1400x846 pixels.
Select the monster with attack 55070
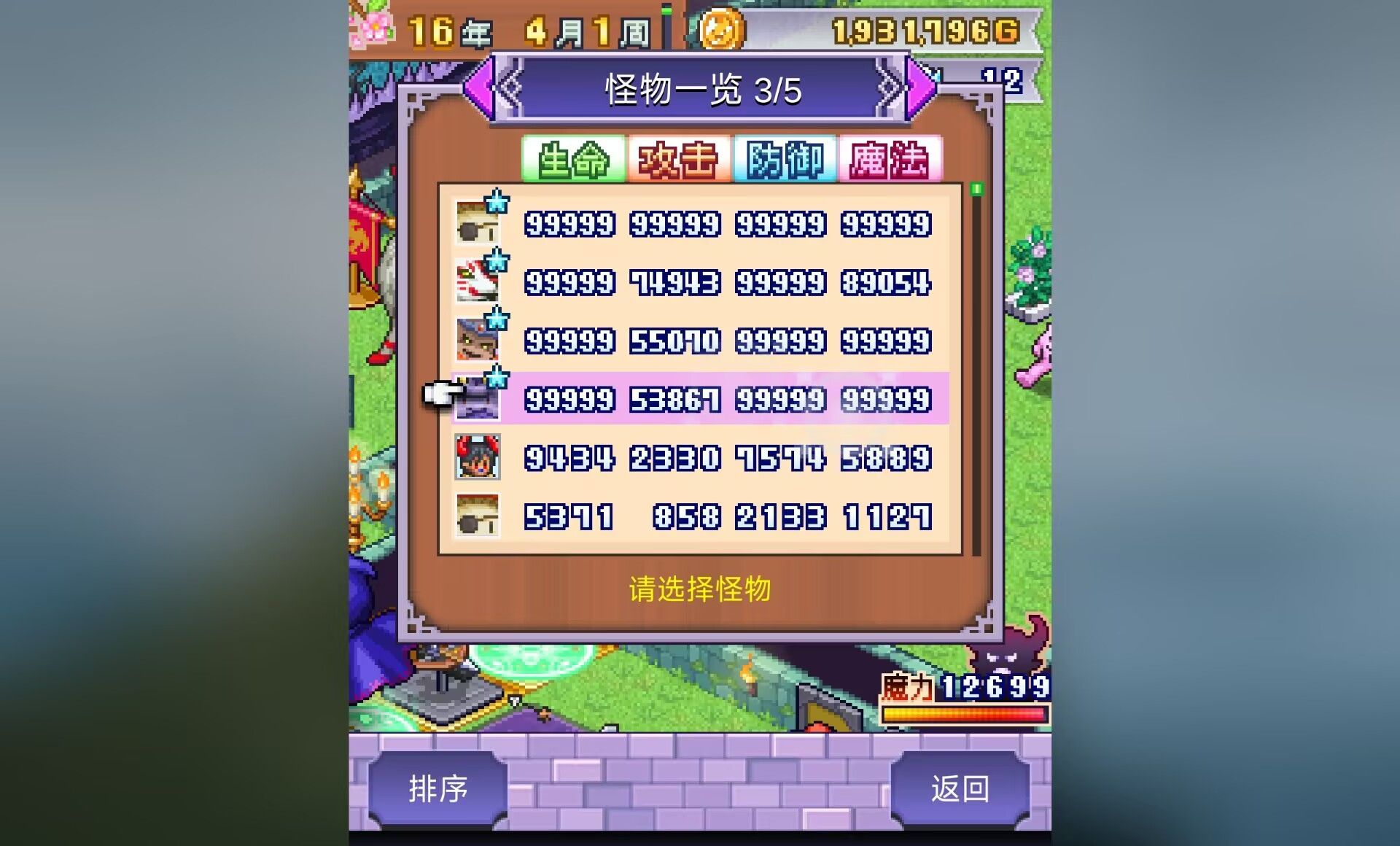coord(700,341)
